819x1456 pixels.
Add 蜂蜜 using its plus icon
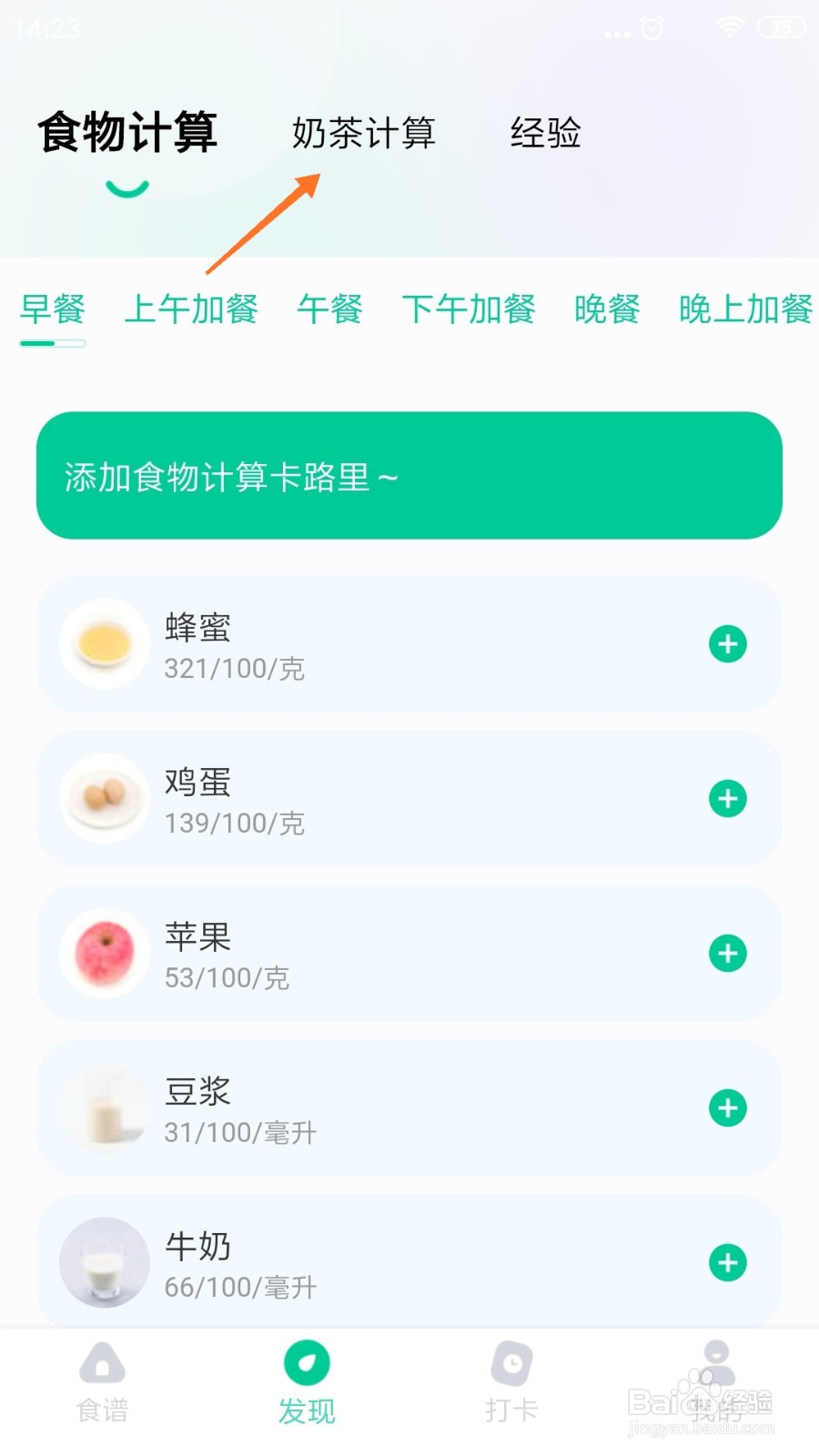(x=726, y=643)
